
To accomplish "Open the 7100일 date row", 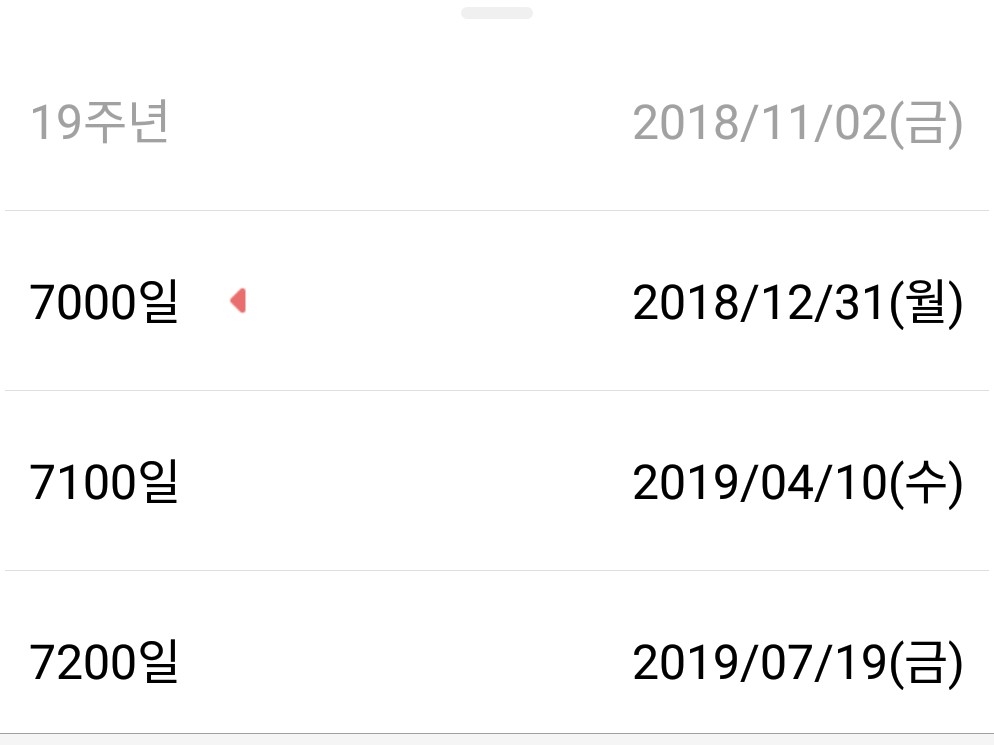I will point(496,482).
